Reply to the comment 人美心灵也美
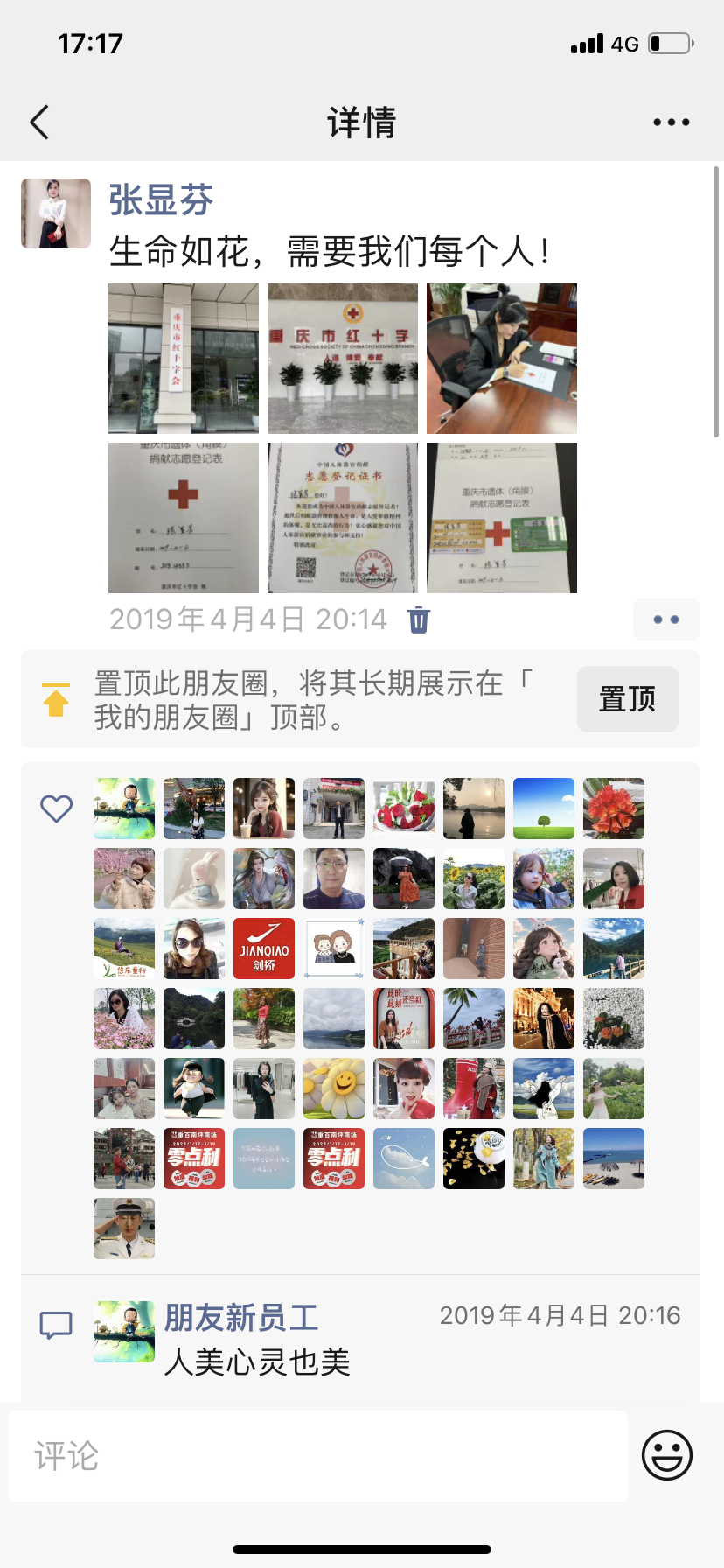Viewport: 724px width, 1568px height. click(x=257, y=1362)
